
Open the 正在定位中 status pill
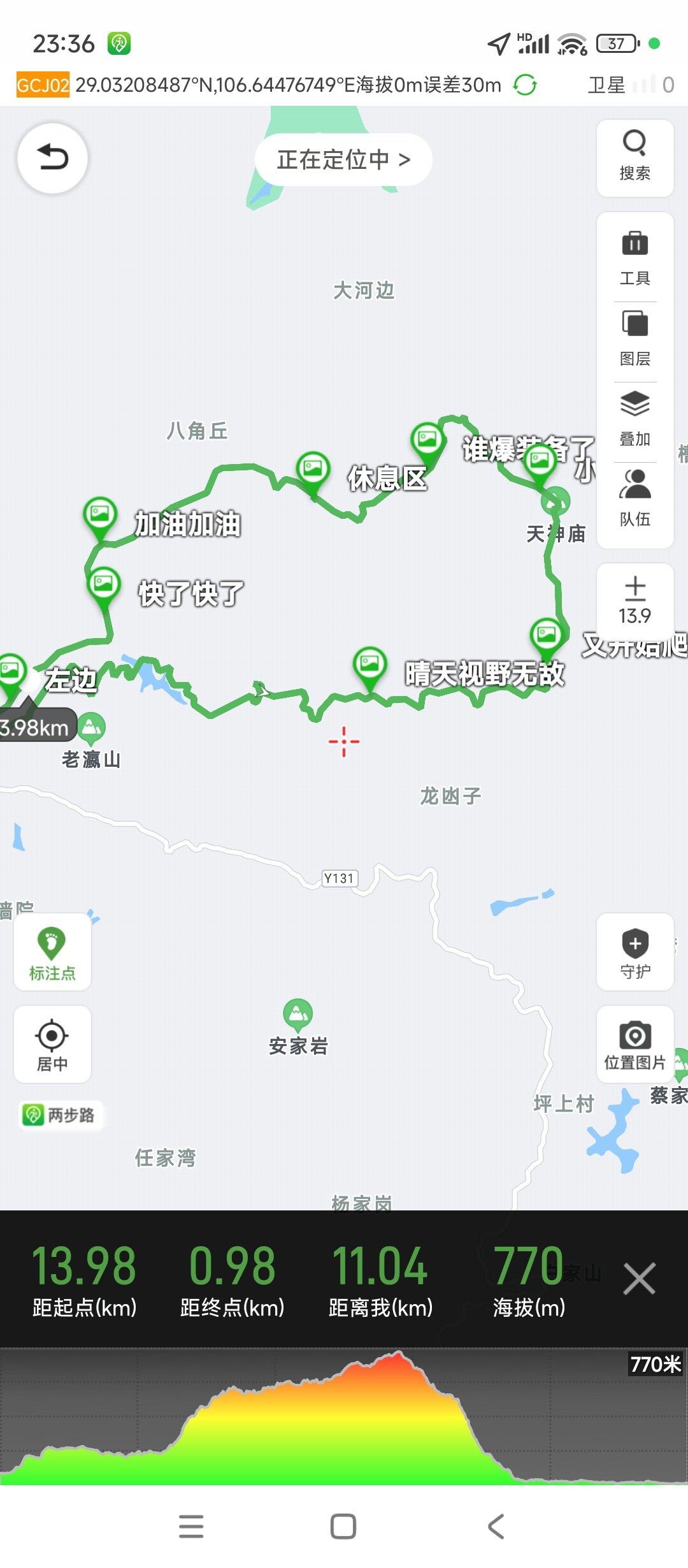(343, 160)
